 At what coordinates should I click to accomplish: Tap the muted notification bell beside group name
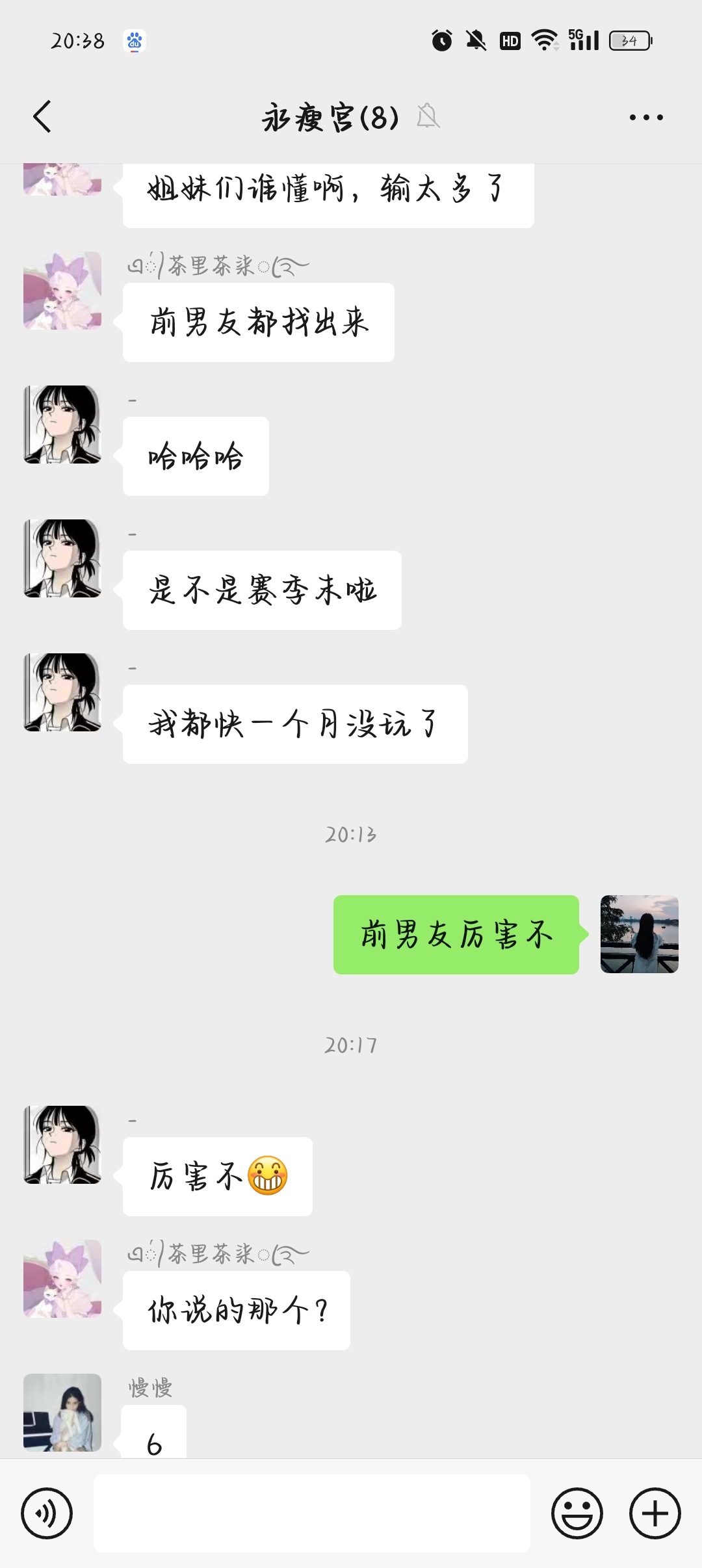428,118
